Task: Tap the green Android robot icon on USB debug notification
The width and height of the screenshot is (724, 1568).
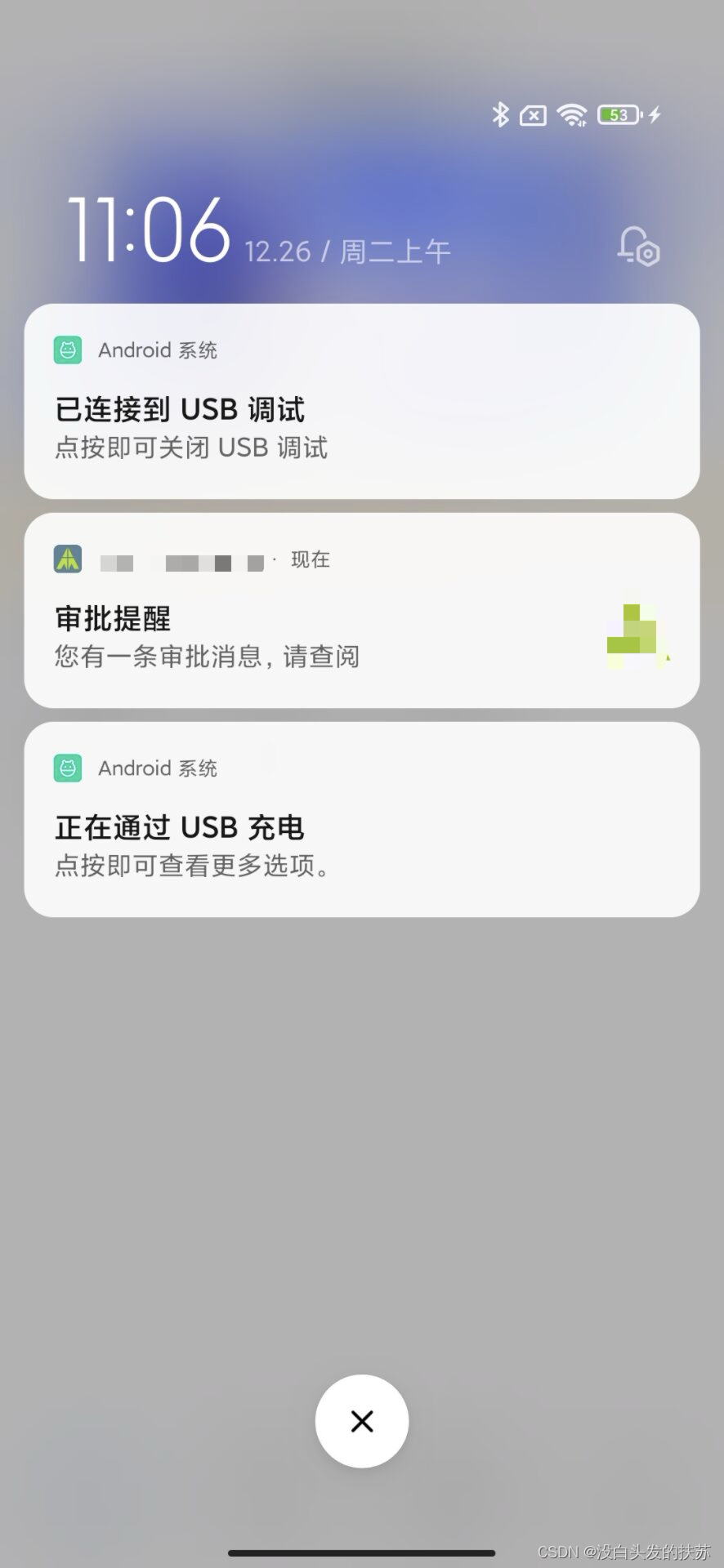Action: pyautogui.click(x=68, y=350)
